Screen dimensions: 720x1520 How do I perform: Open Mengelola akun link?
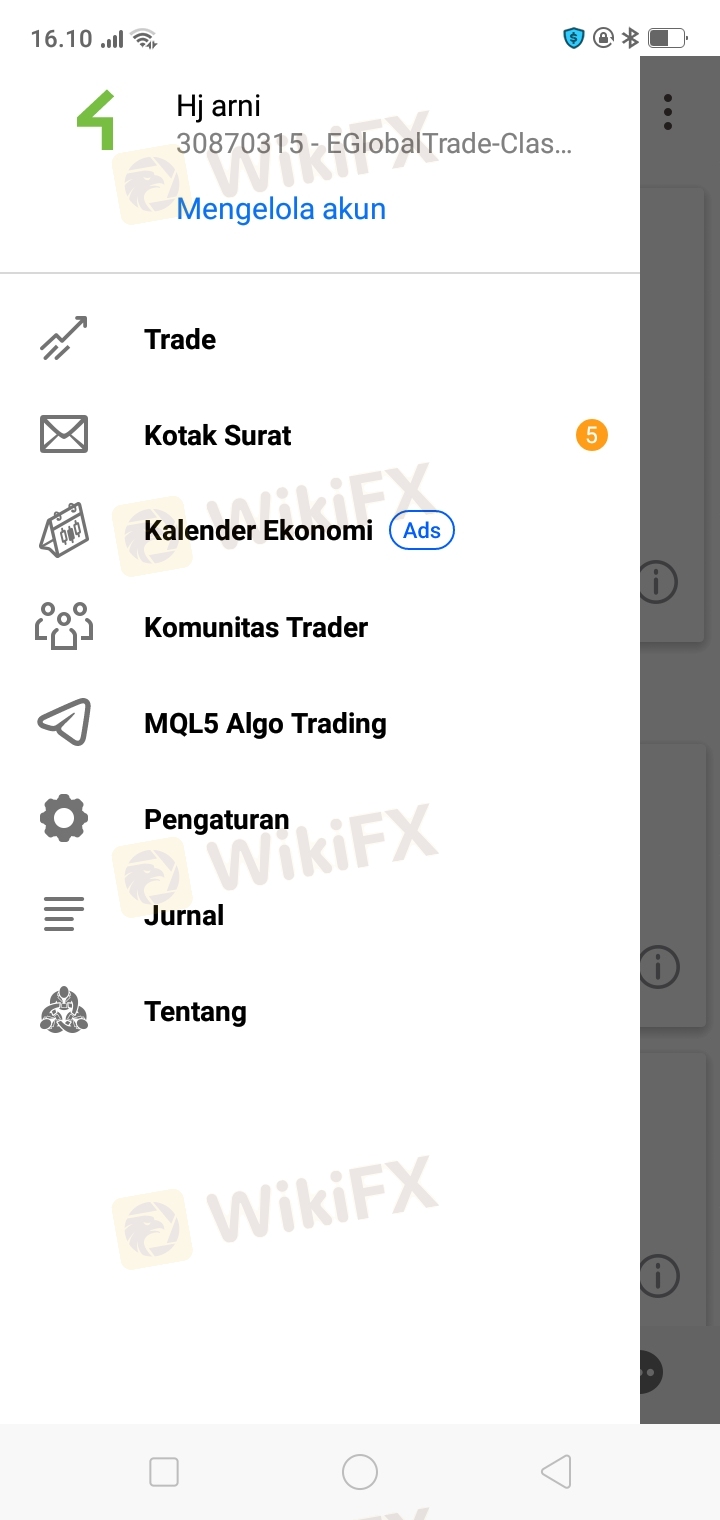point(281,209)
